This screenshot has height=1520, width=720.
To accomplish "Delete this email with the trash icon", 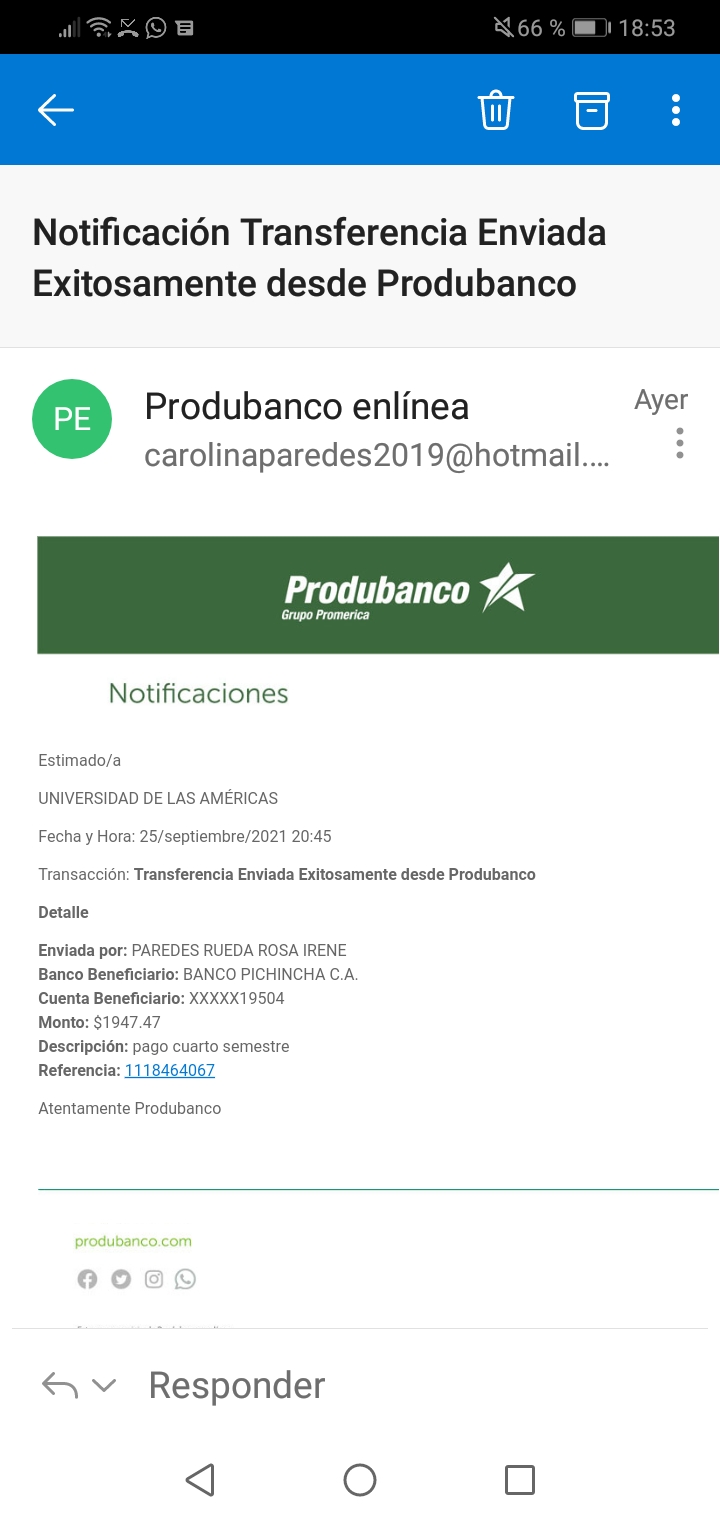I will pyautogui.click(x=496, y=110).
